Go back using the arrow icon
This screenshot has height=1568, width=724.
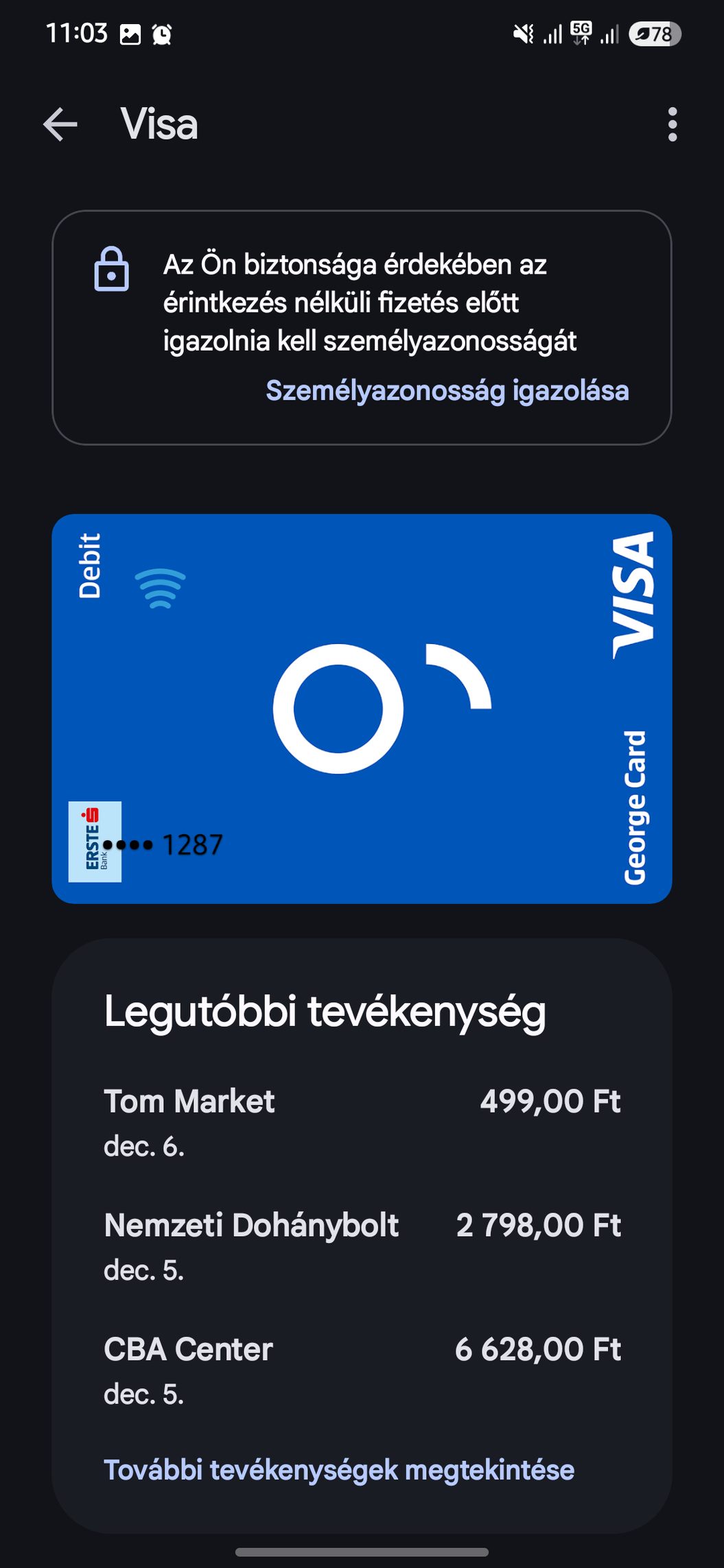click(60, 125)
